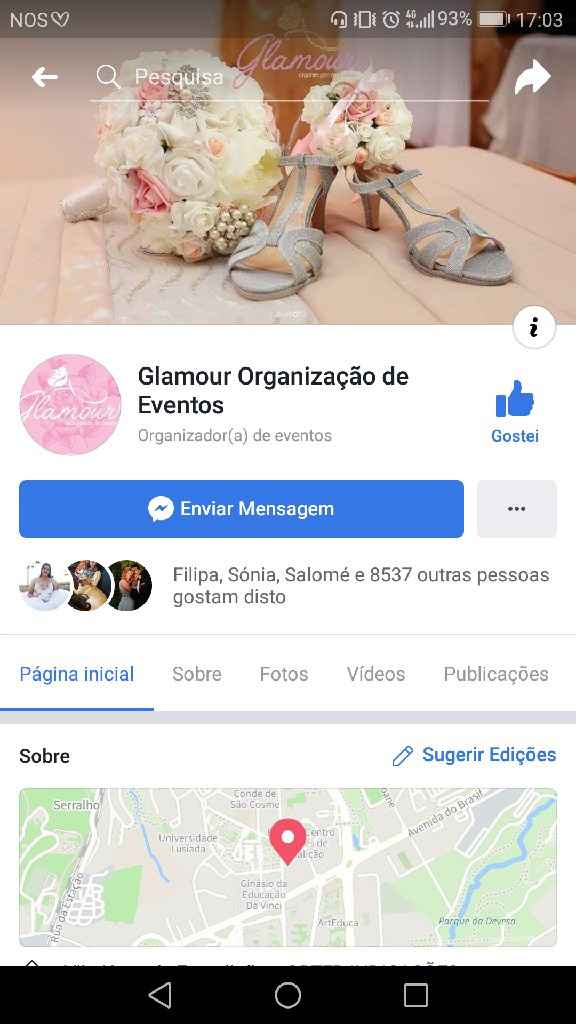576x1024 pixels.
Task: Open the location map
Action: [288, 867]
